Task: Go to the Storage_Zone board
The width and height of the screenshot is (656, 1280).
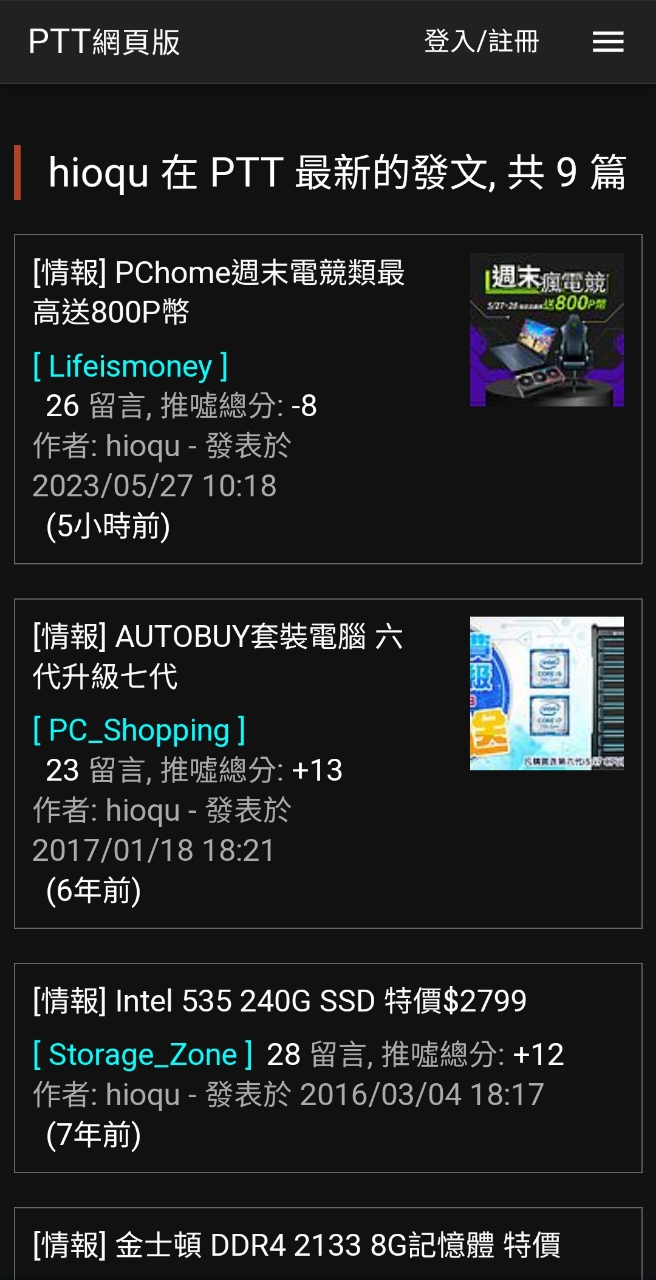Action: (x=143, y=1054)
